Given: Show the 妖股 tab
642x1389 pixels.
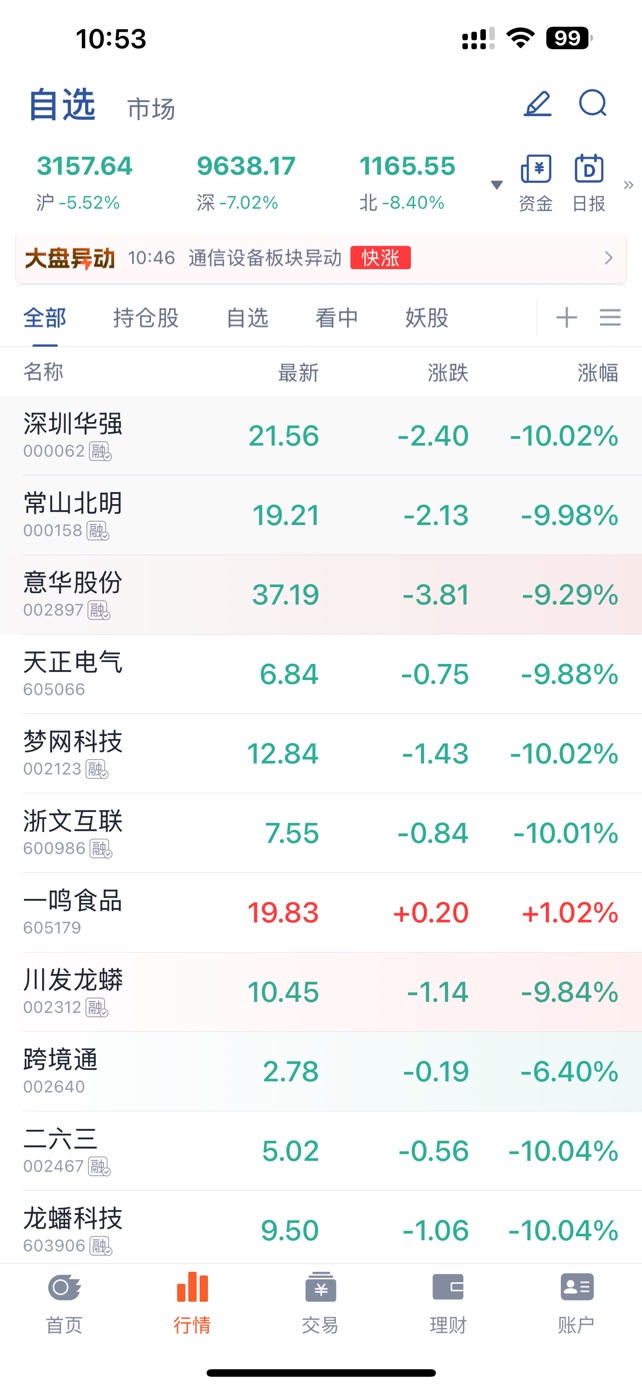Looking at the screenshot, I should [x=427, y=318].
